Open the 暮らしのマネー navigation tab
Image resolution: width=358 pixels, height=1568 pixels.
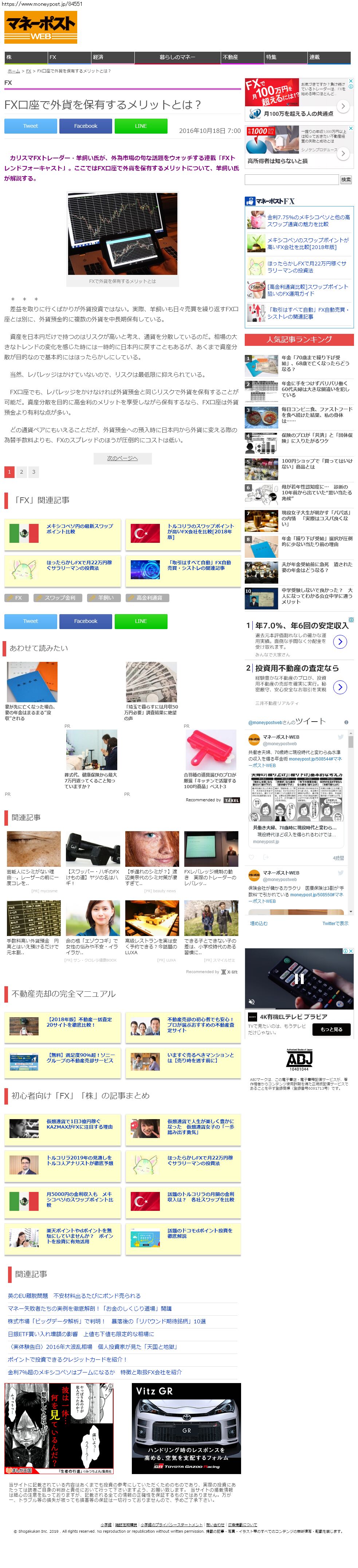[177, 57]
